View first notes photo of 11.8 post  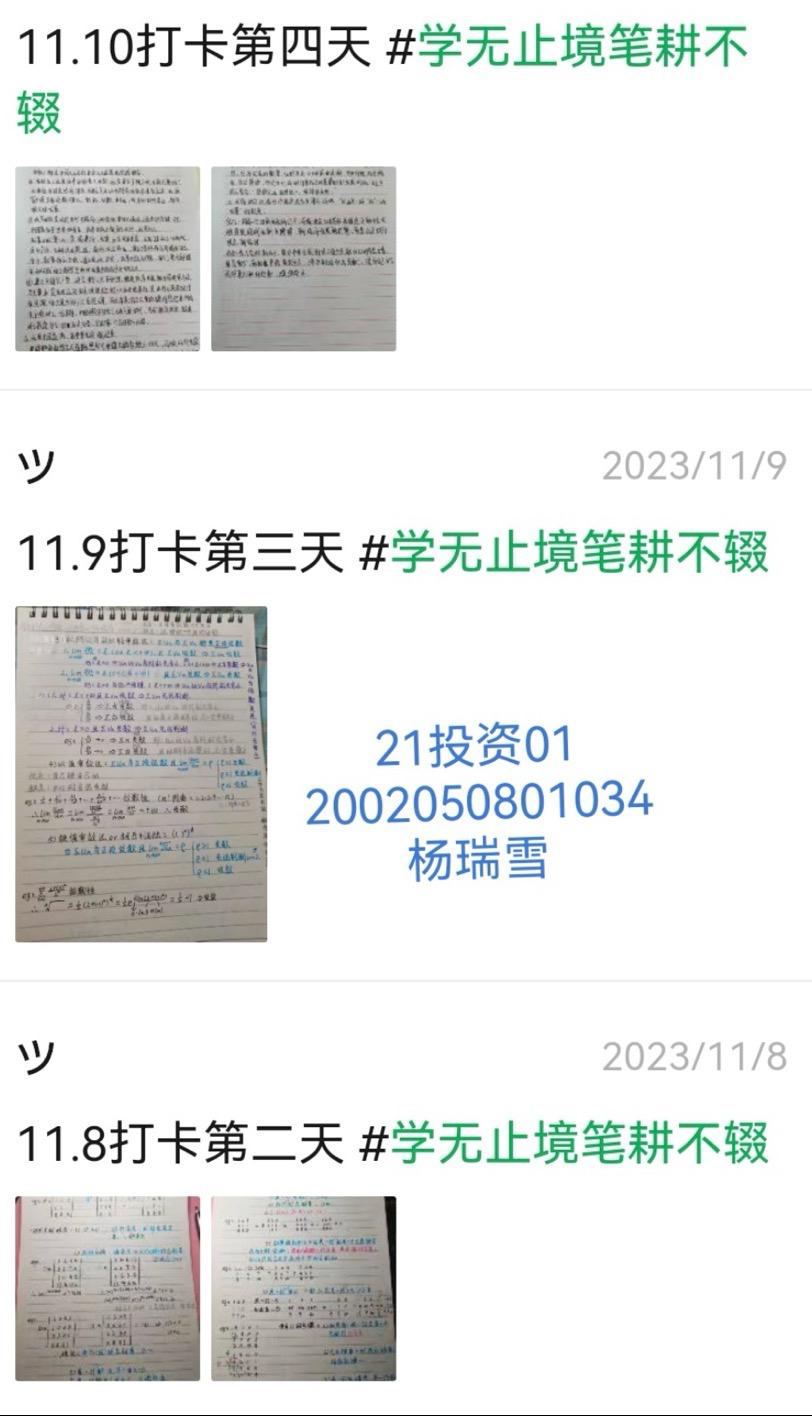[107, 1288]
